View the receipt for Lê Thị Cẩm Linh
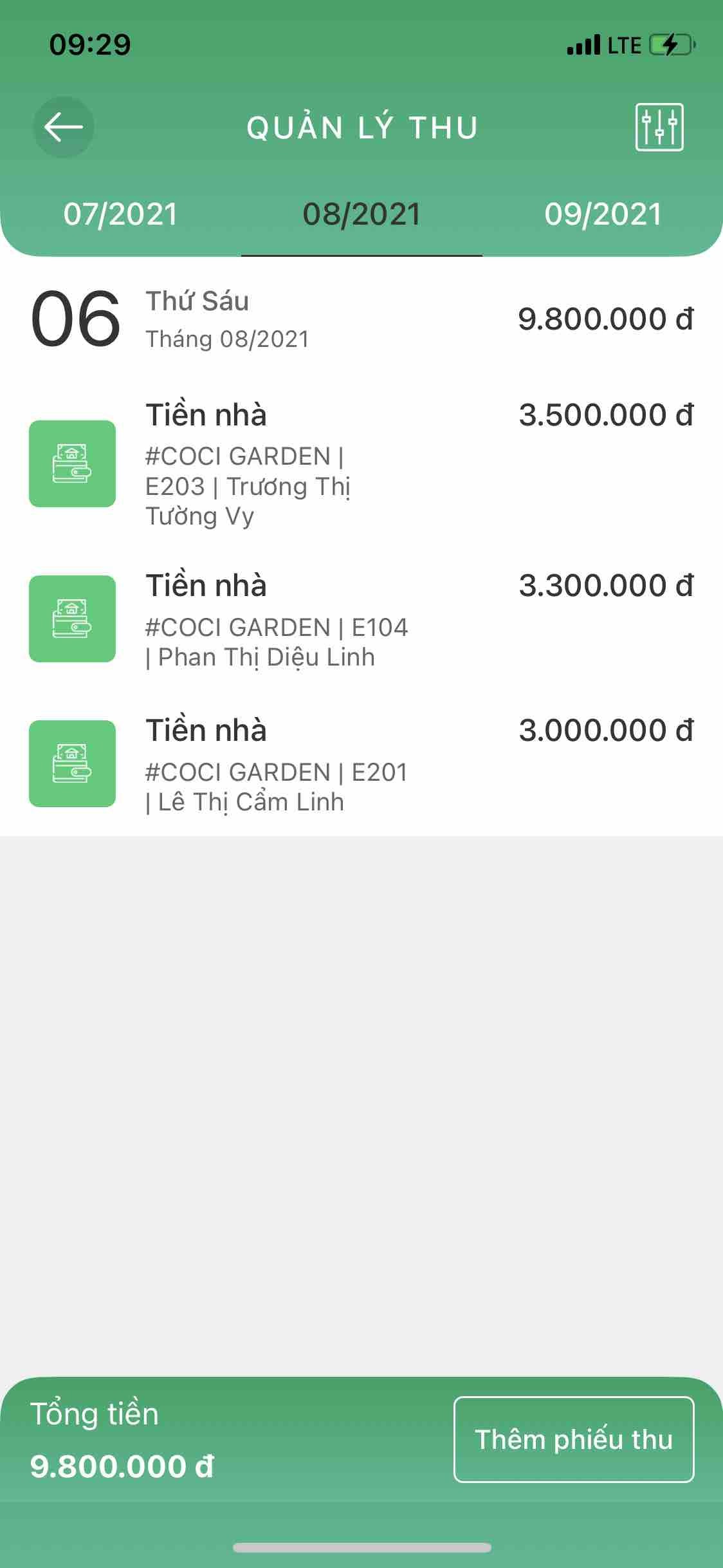Screen dimensions: 723x1568 360,765
